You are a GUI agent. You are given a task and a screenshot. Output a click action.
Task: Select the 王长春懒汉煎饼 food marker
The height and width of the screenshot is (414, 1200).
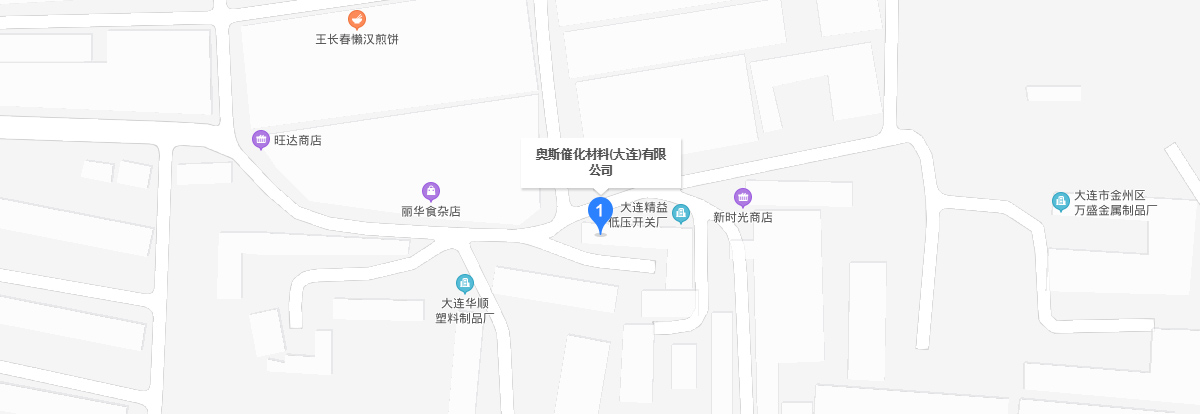click(x=357, y=19)
